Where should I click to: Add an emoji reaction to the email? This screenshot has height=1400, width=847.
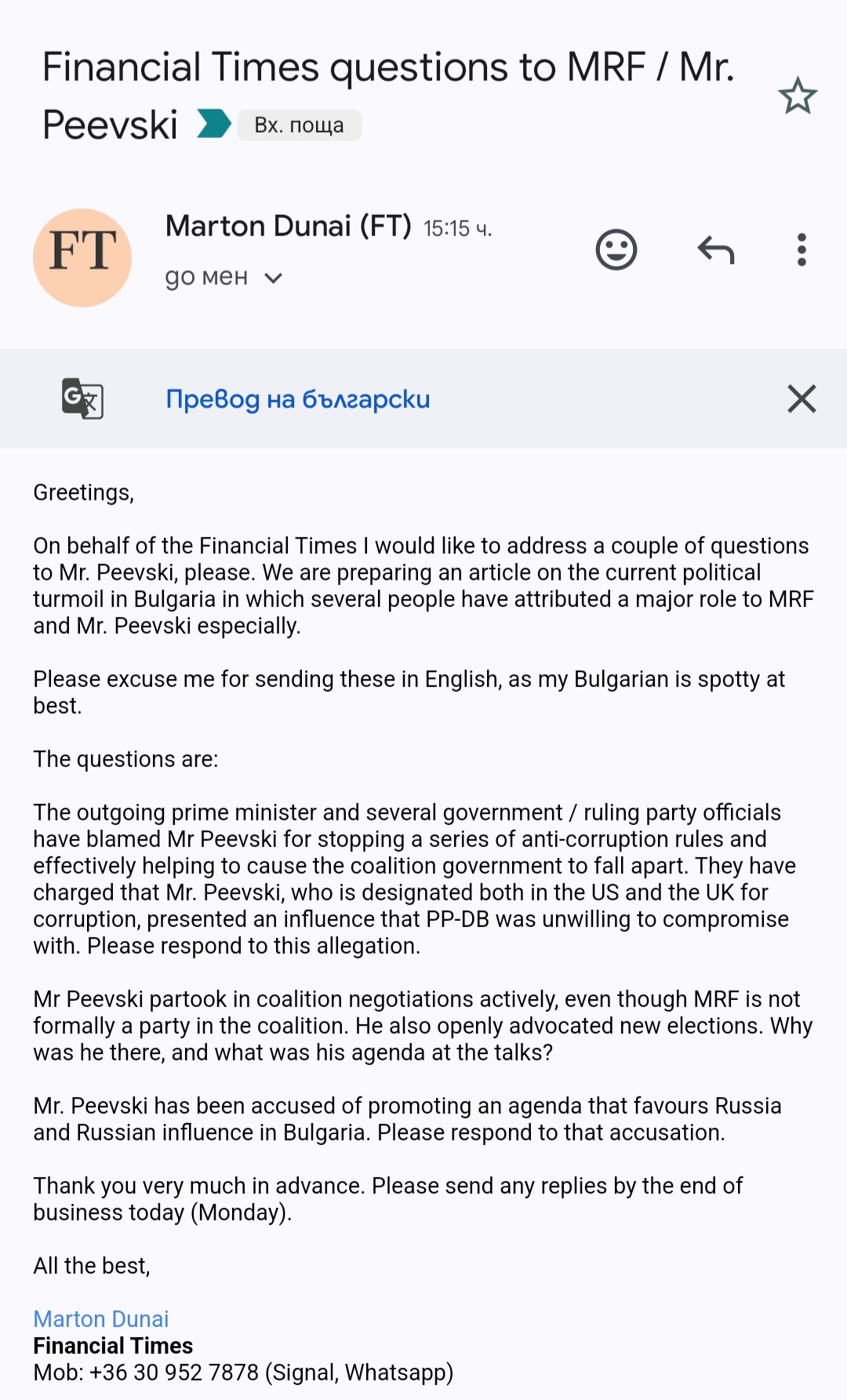tap(616, 250)
